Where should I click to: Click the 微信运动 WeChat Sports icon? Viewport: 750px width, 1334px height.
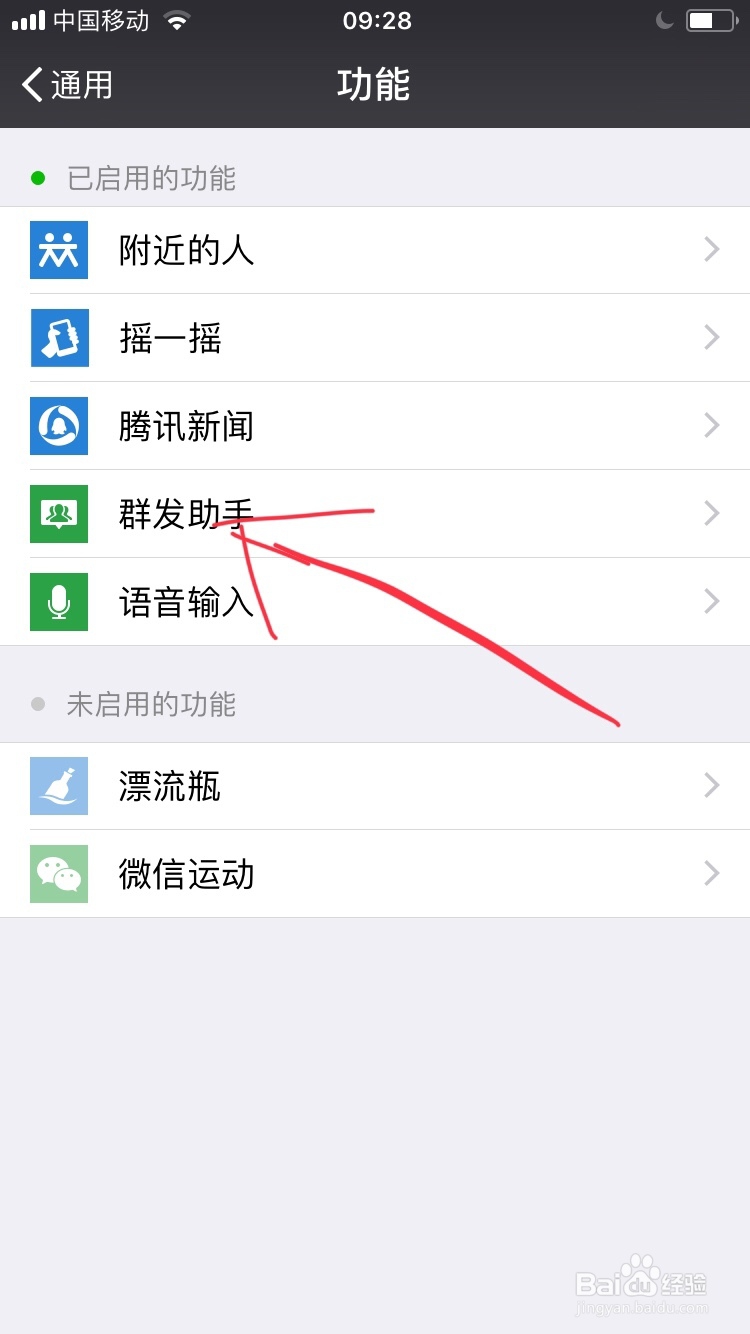point(59,873)
